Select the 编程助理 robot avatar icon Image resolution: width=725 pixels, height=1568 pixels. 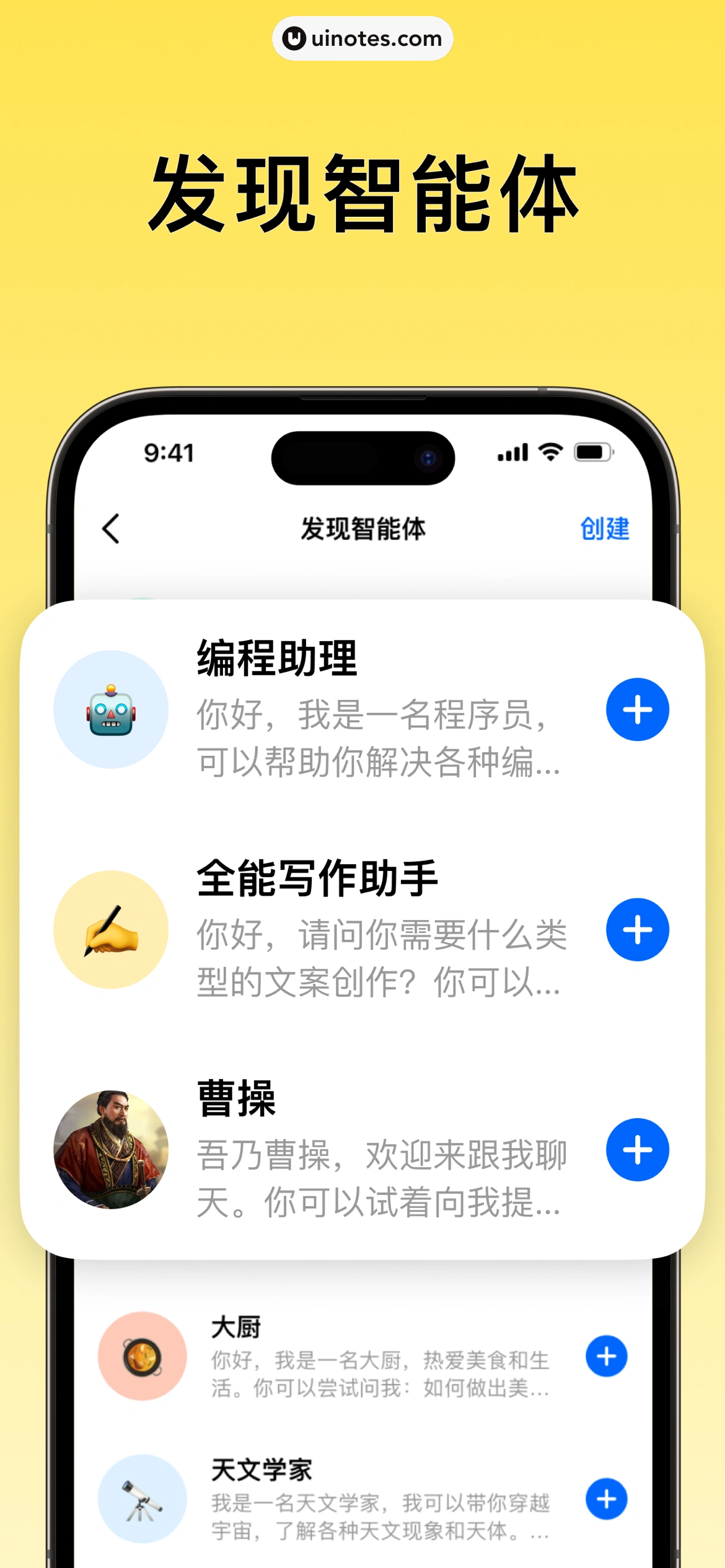pyautogui.click(x=110, y=709)
